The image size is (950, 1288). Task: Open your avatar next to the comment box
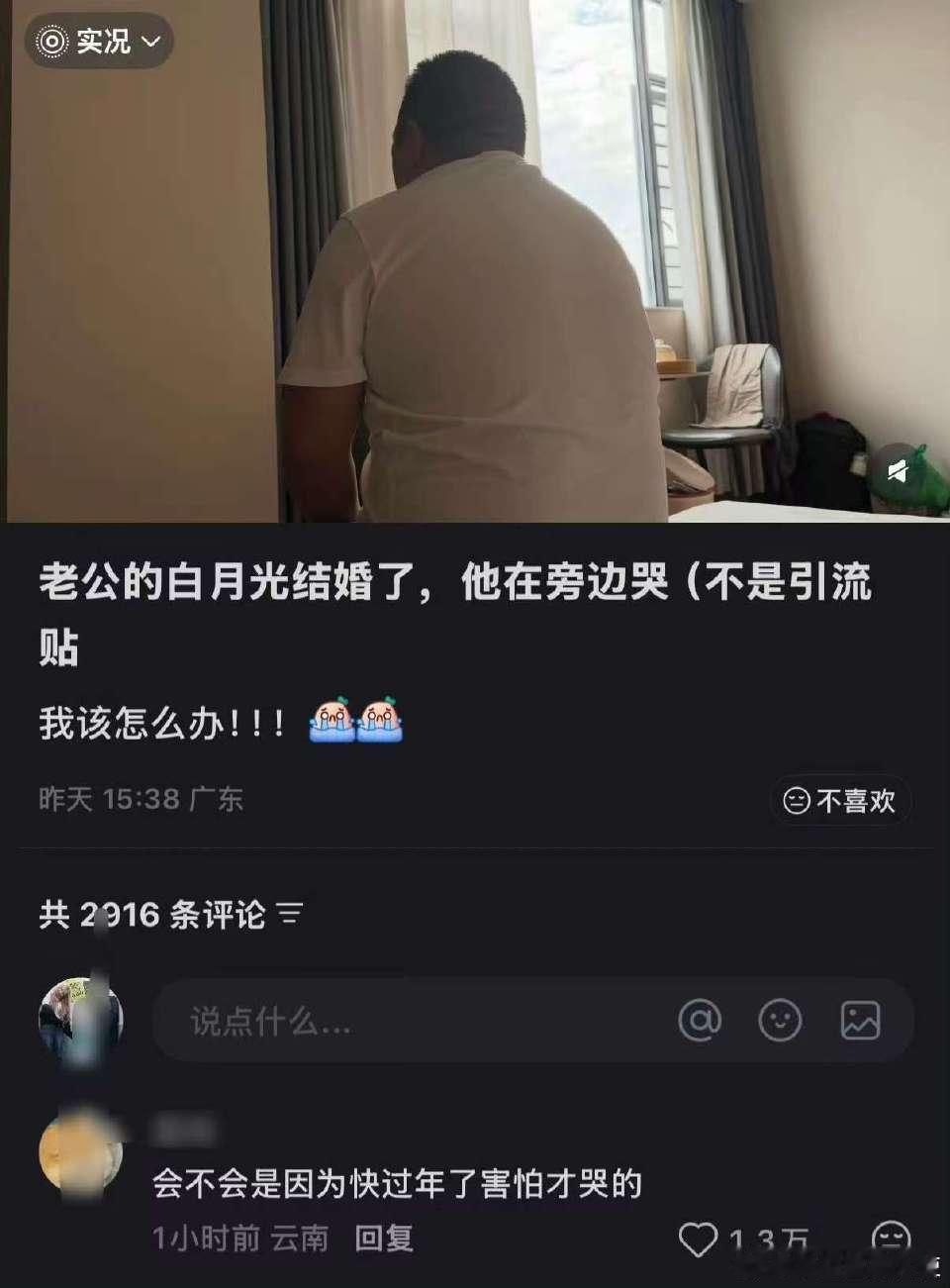click(x=81, y=1014)
